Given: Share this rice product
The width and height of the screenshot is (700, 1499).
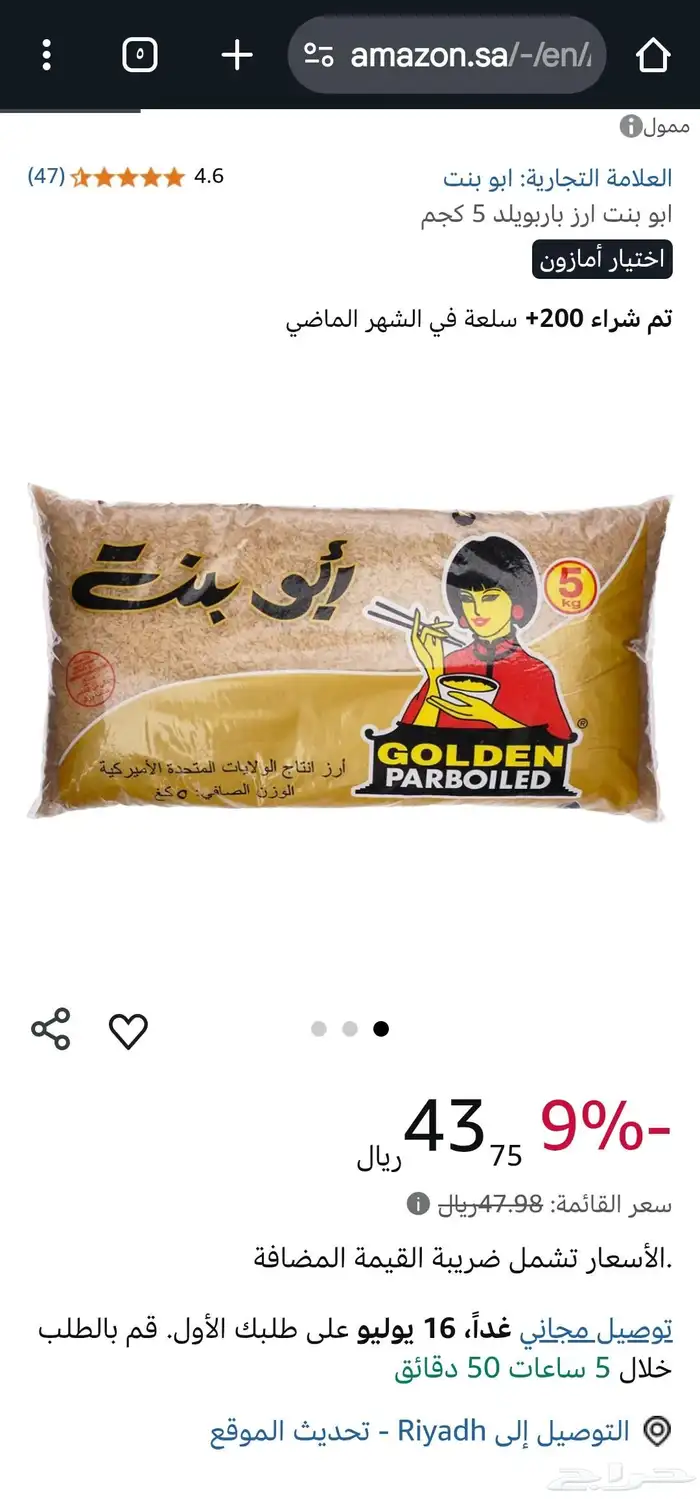Looking at the screenshot, I should [51, 1029].
